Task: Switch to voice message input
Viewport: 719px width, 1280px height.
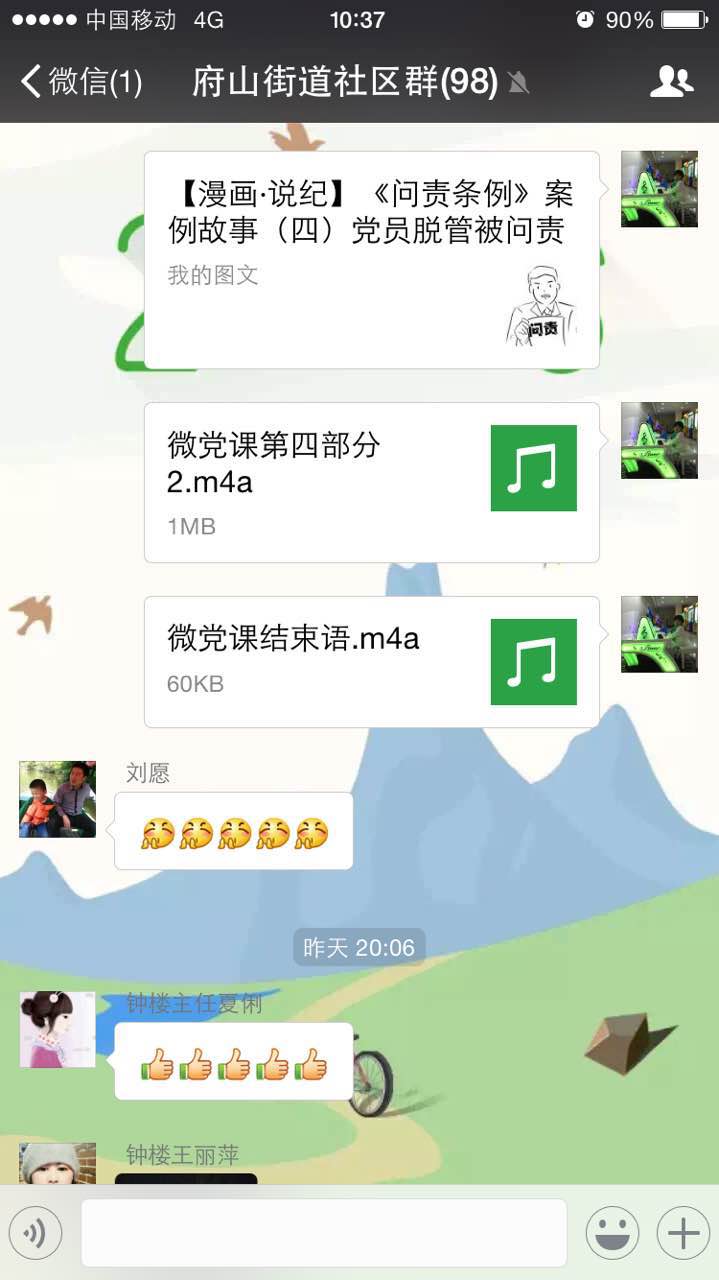Action: click(x=35, y=1233)
